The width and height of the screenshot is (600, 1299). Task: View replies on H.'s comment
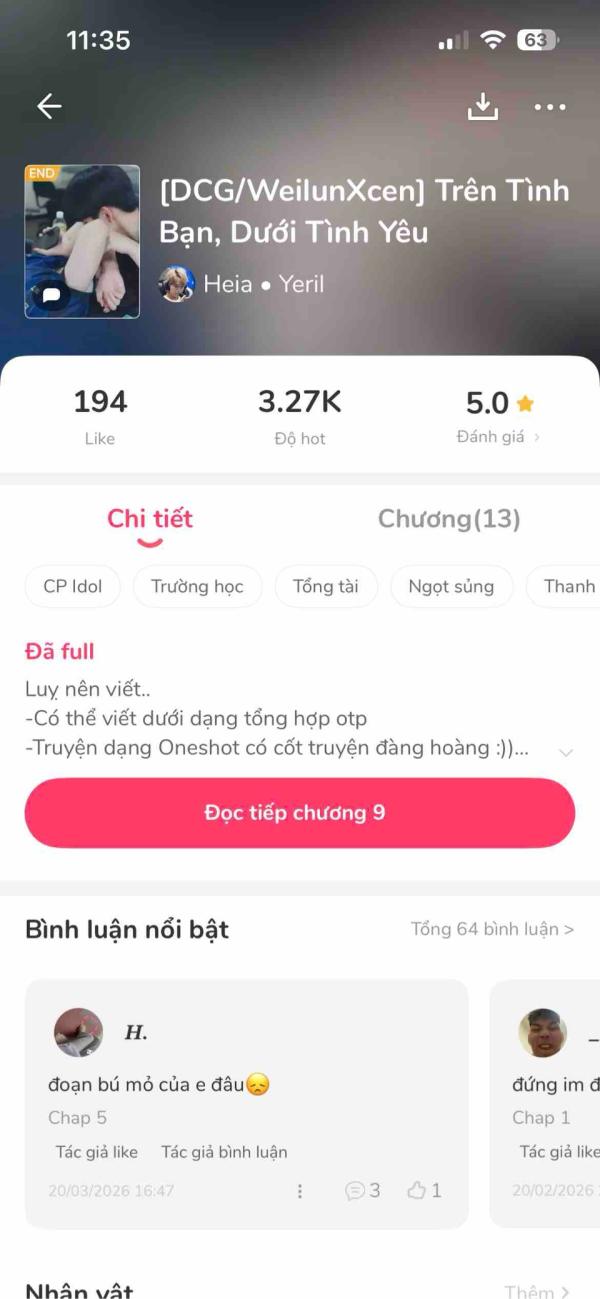pyautogui.click(x=362, y=1191)
